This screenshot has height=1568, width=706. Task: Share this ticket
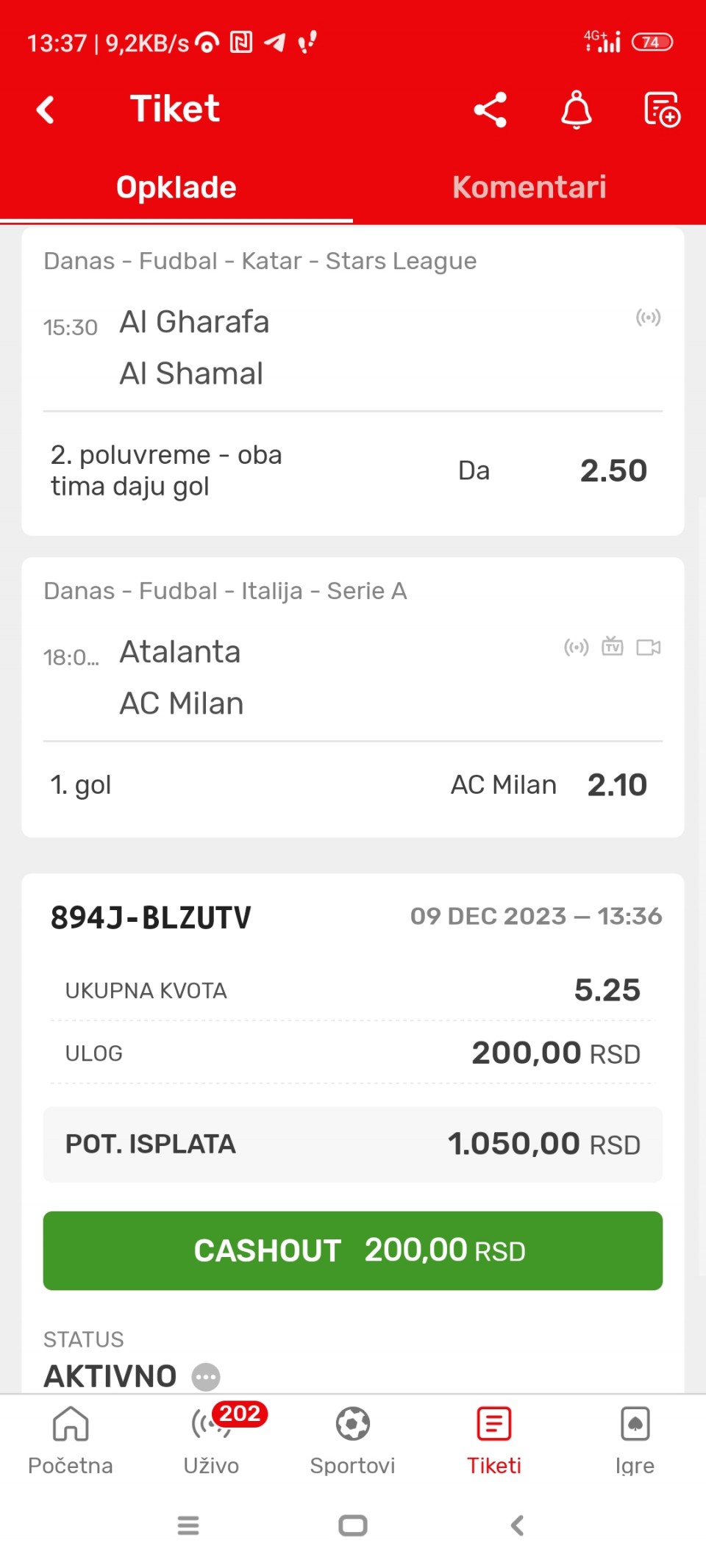pyautogui.click(x=491, y=110)
